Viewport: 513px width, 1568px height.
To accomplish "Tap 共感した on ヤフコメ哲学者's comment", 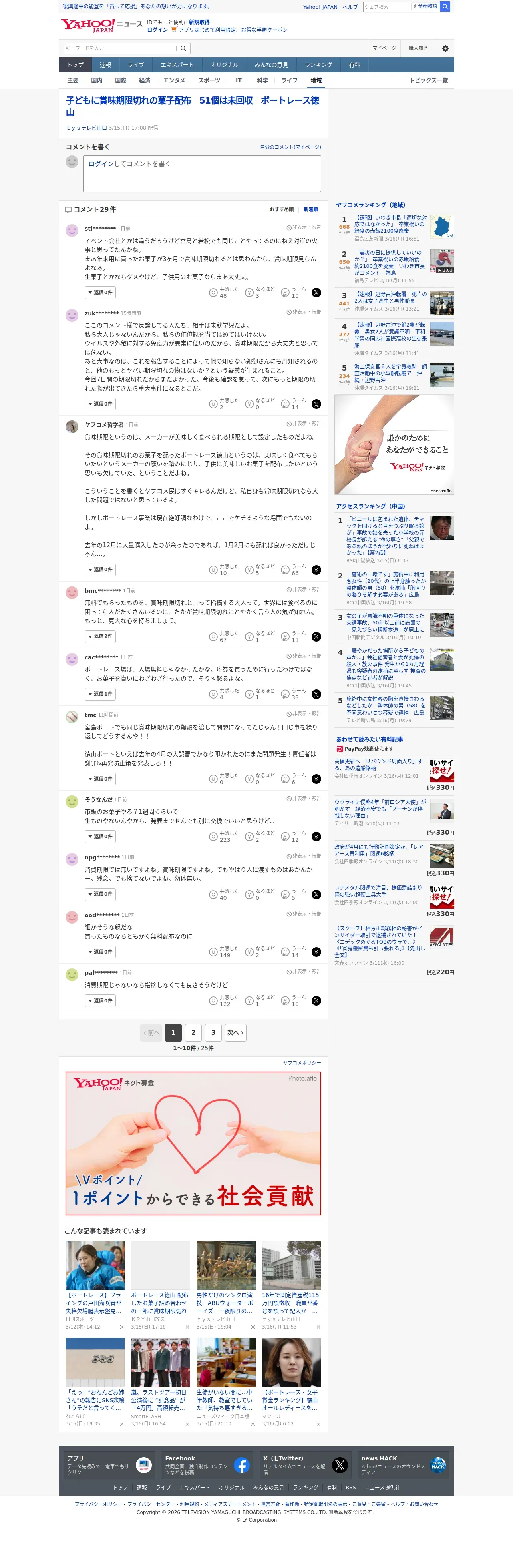I will coord(223,570).
